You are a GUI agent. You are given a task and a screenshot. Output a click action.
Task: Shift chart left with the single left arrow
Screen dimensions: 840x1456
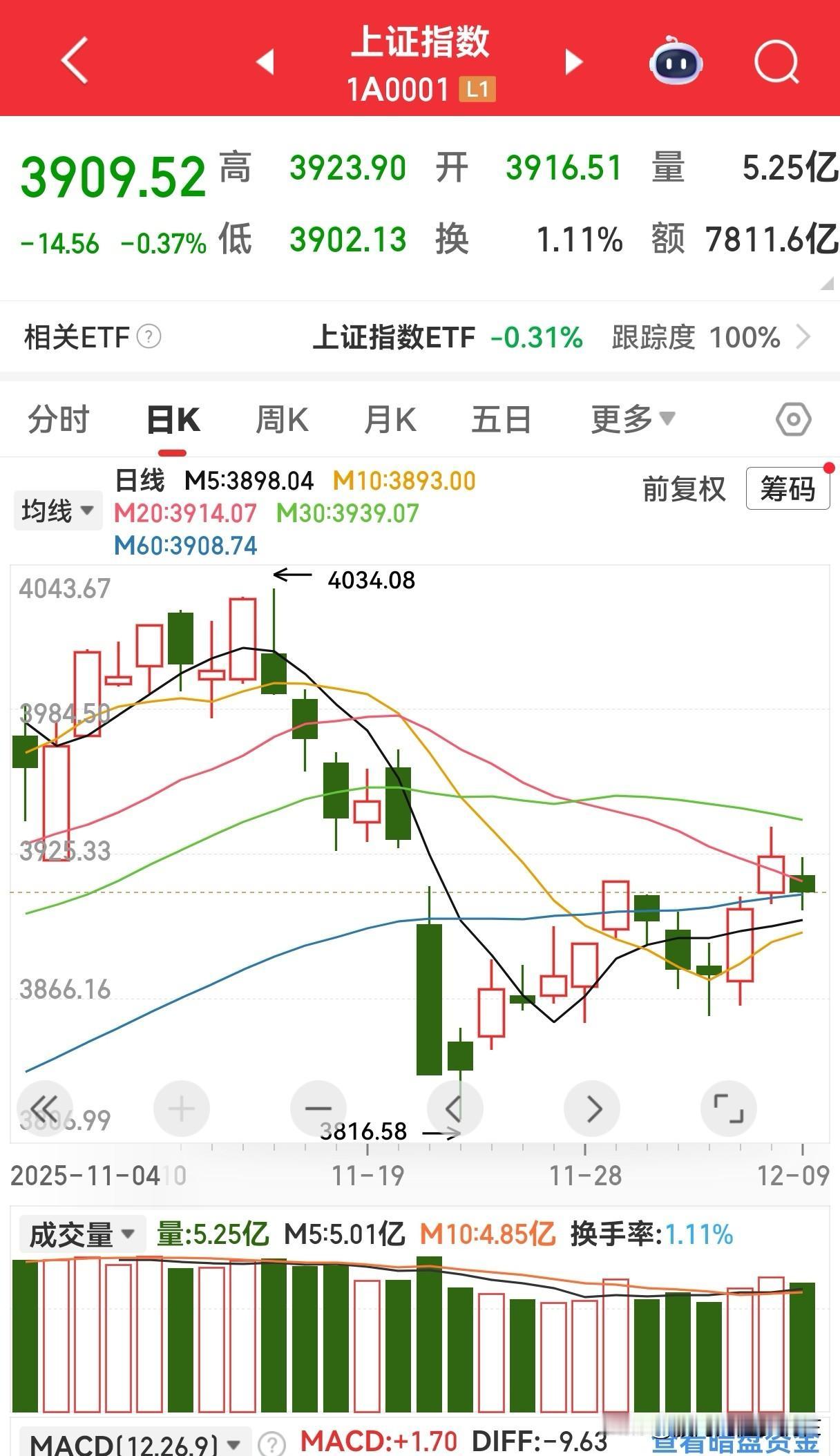455,1107
